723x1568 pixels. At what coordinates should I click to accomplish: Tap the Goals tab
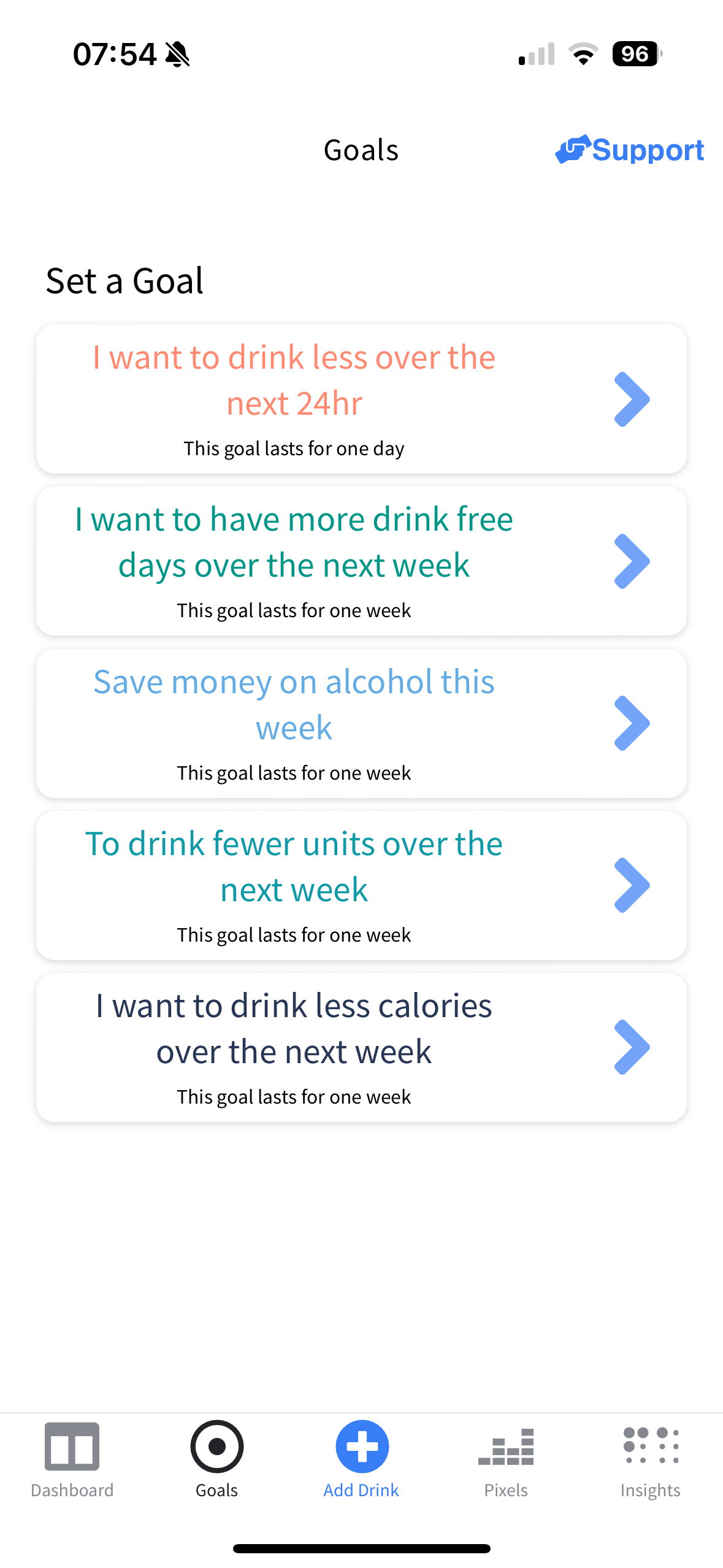216,1460
